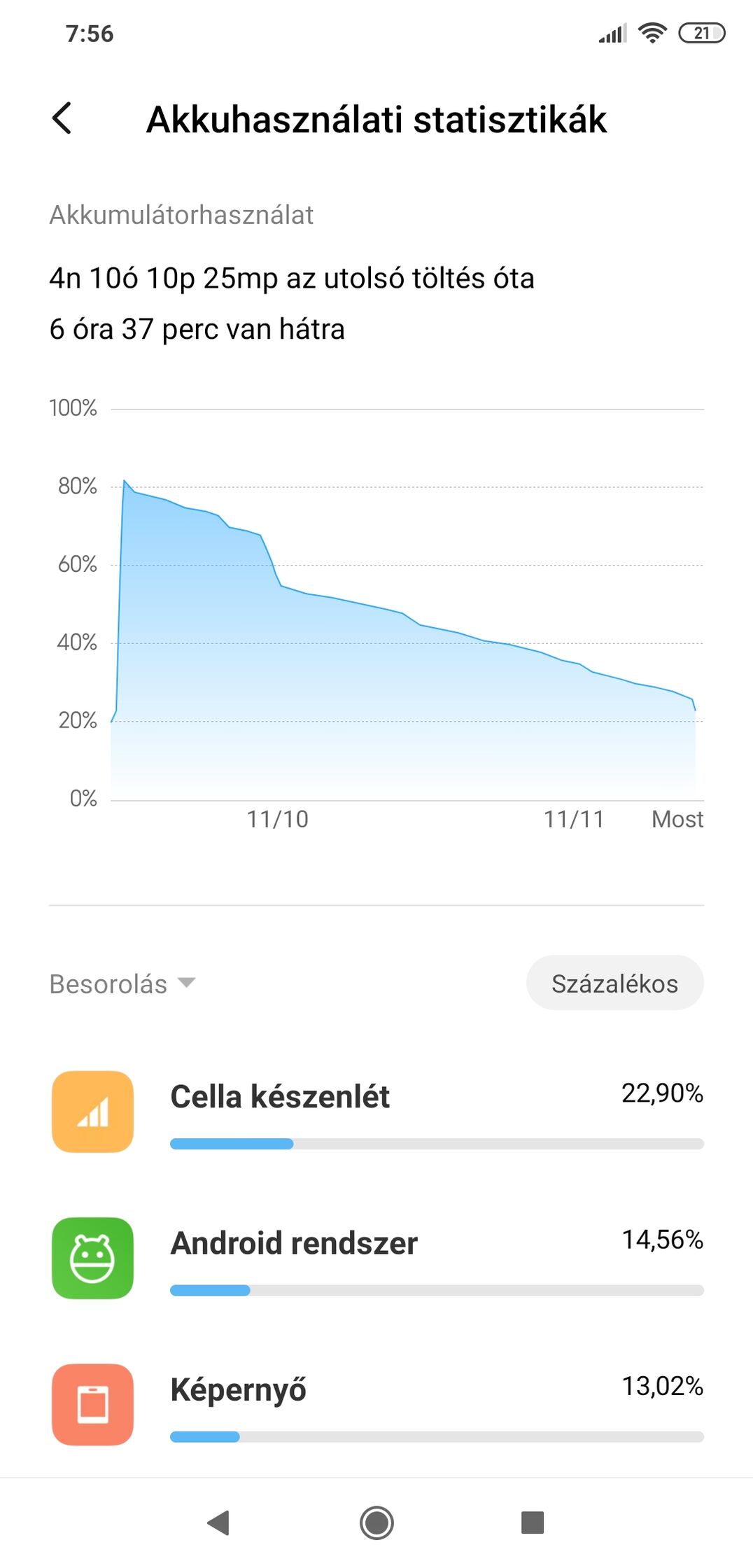Open recent apps from navigation bar

(x=533, y=1522)
